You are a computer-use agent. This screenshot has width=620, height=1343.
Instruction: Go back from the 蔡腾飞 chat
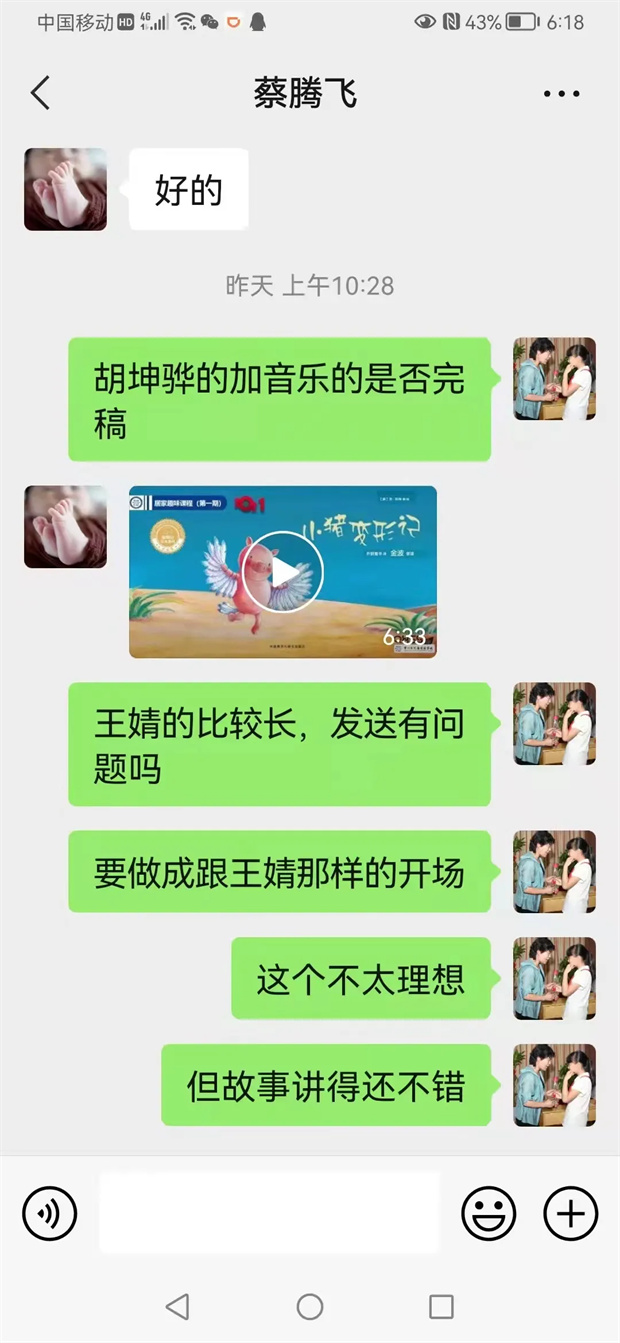click(x=40, y=93)
